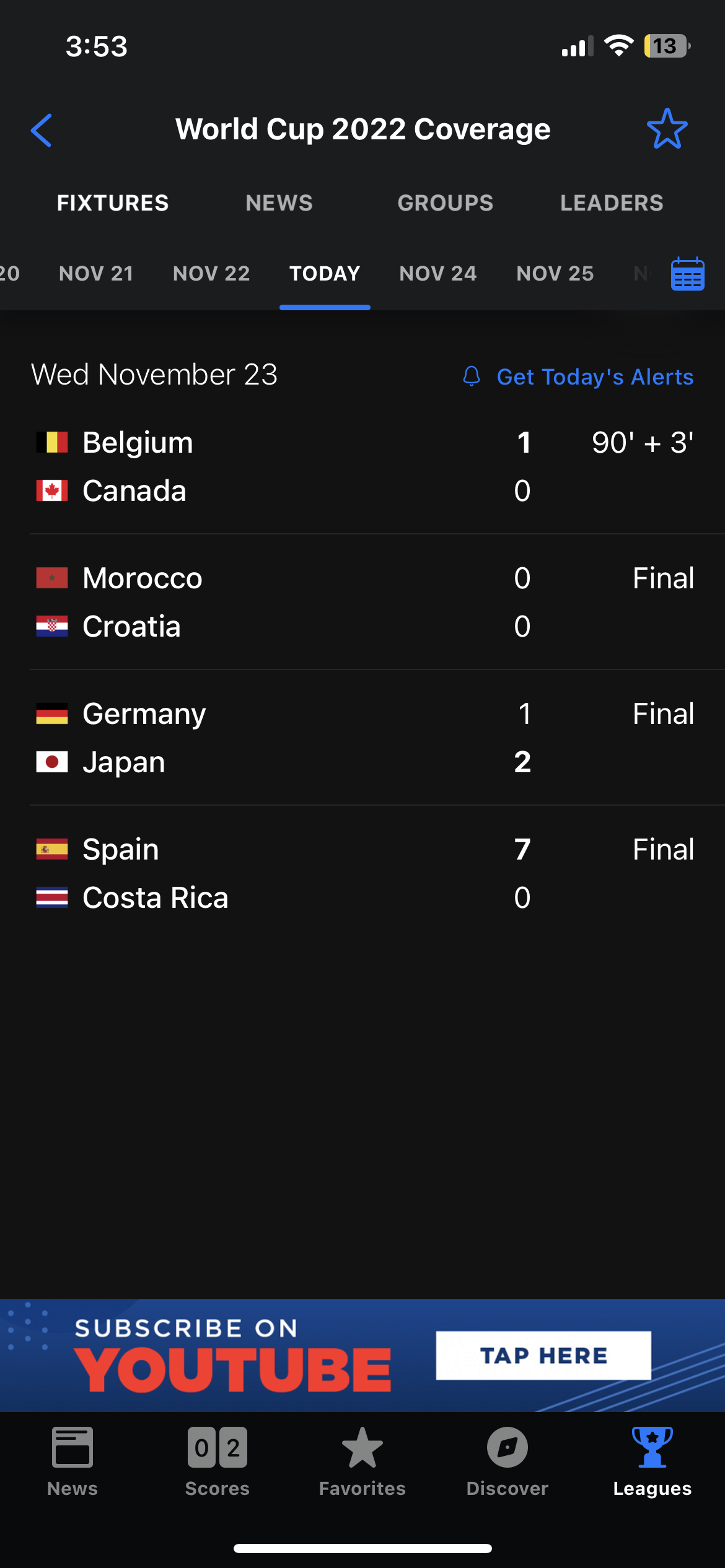
Task: Go back using the back arrow
Action: (42, 130)
